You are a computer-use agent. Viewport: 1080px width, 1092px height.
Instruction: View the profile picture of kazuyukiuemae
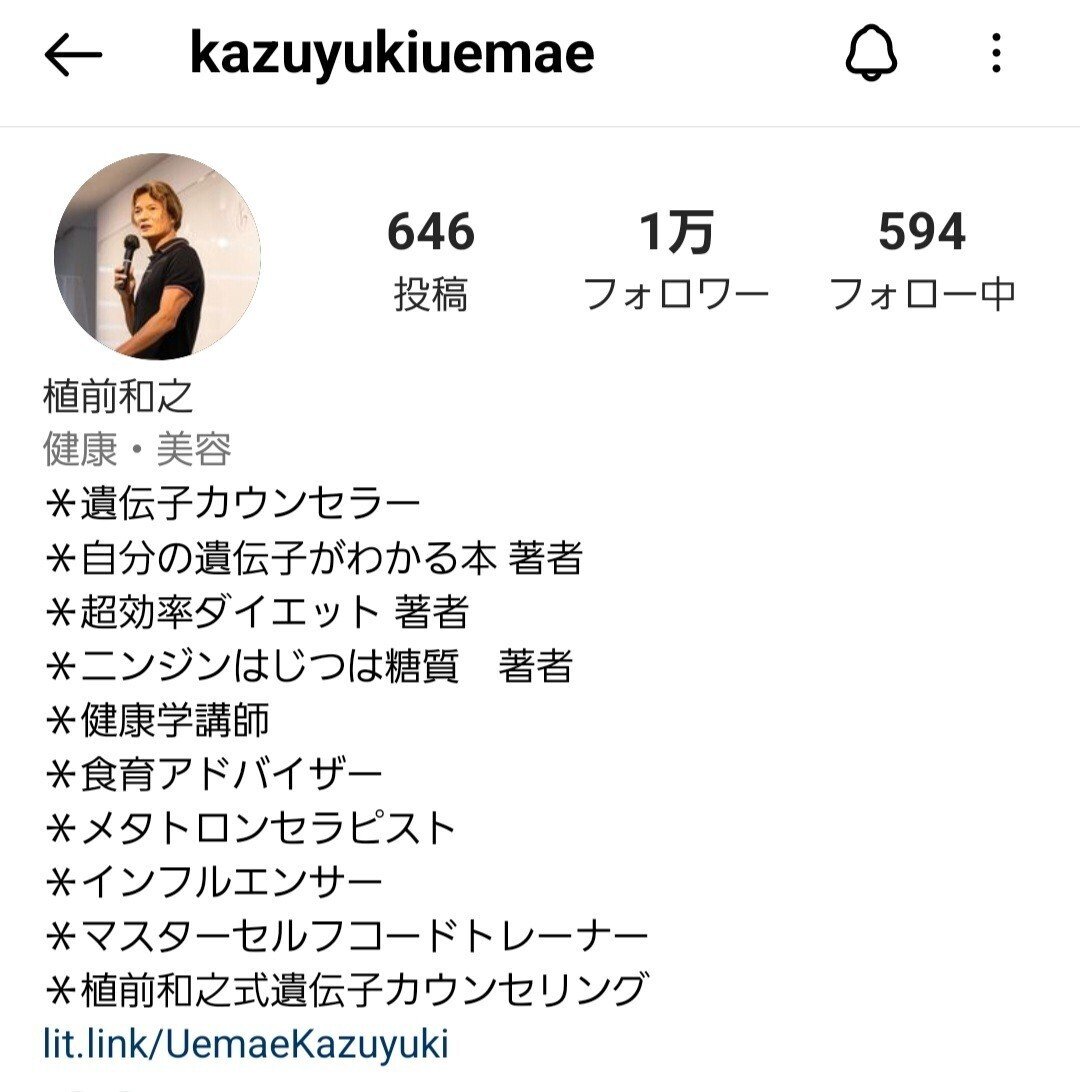[x=157, y=257]
